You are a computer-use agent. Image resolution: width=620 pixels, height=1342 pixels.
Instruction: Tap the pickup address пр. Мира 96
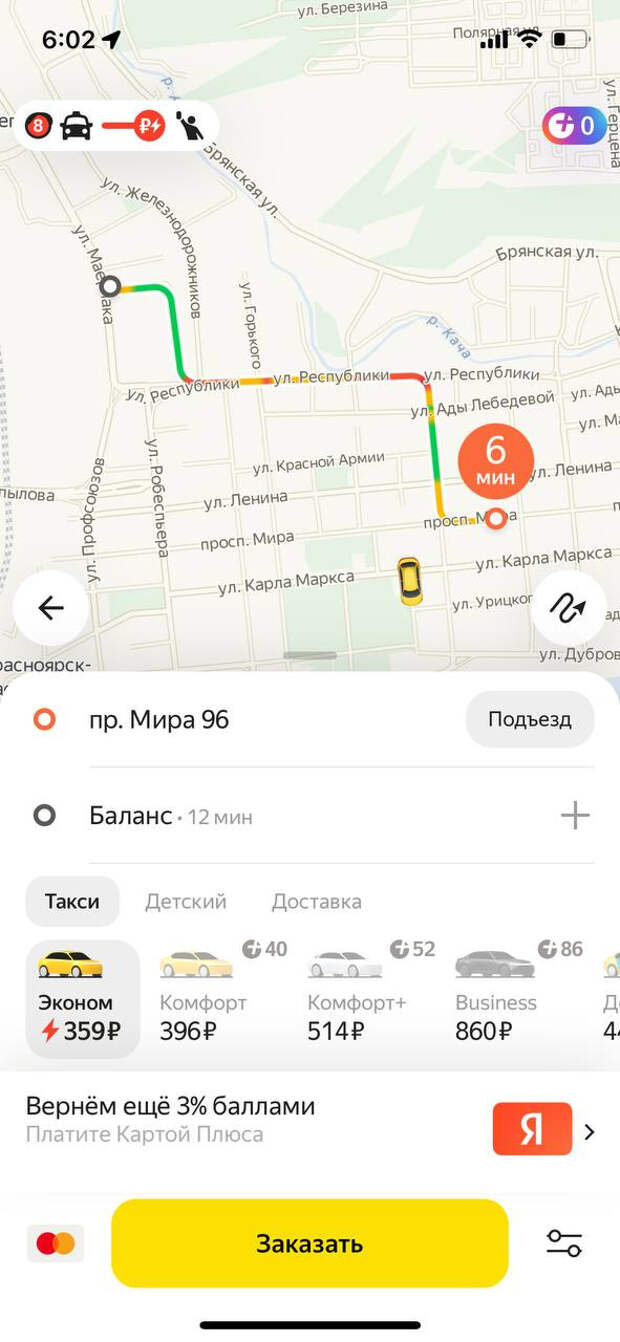point(160,719)
